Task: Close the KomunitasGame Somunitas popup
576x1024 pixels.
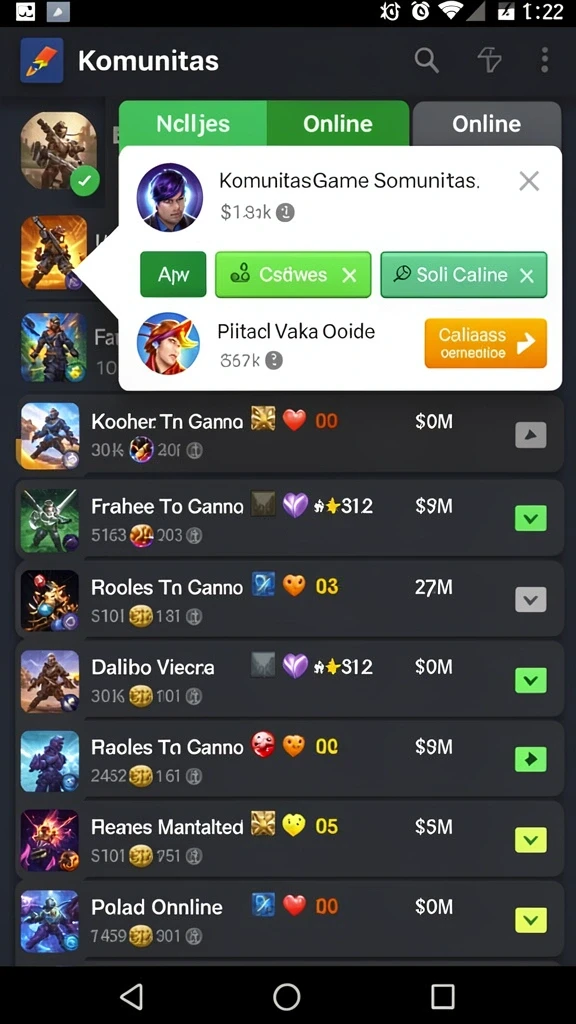Action: [529, 181]
